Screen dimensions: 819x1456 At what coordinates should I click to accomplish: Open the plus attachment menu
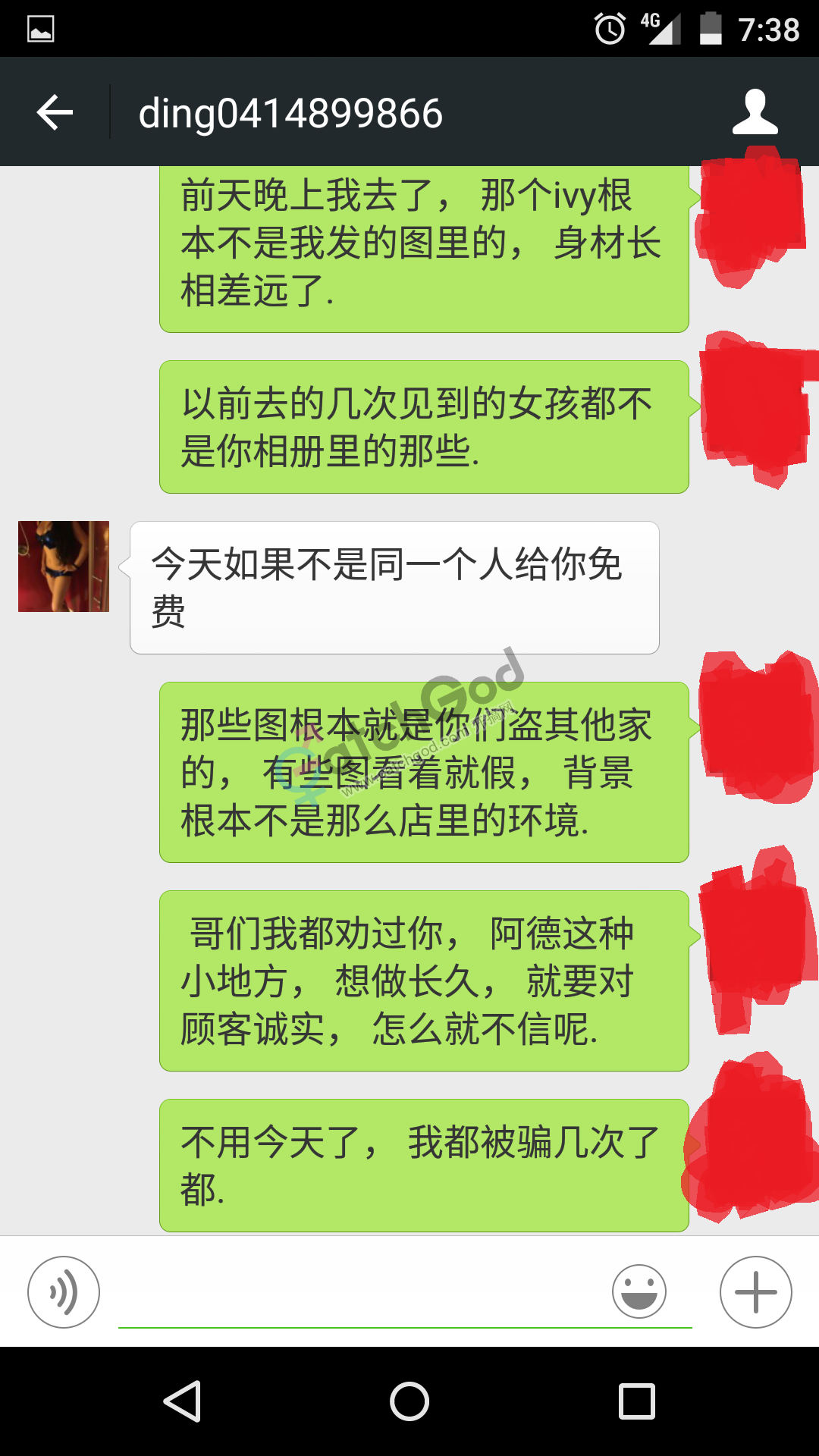755,1291
